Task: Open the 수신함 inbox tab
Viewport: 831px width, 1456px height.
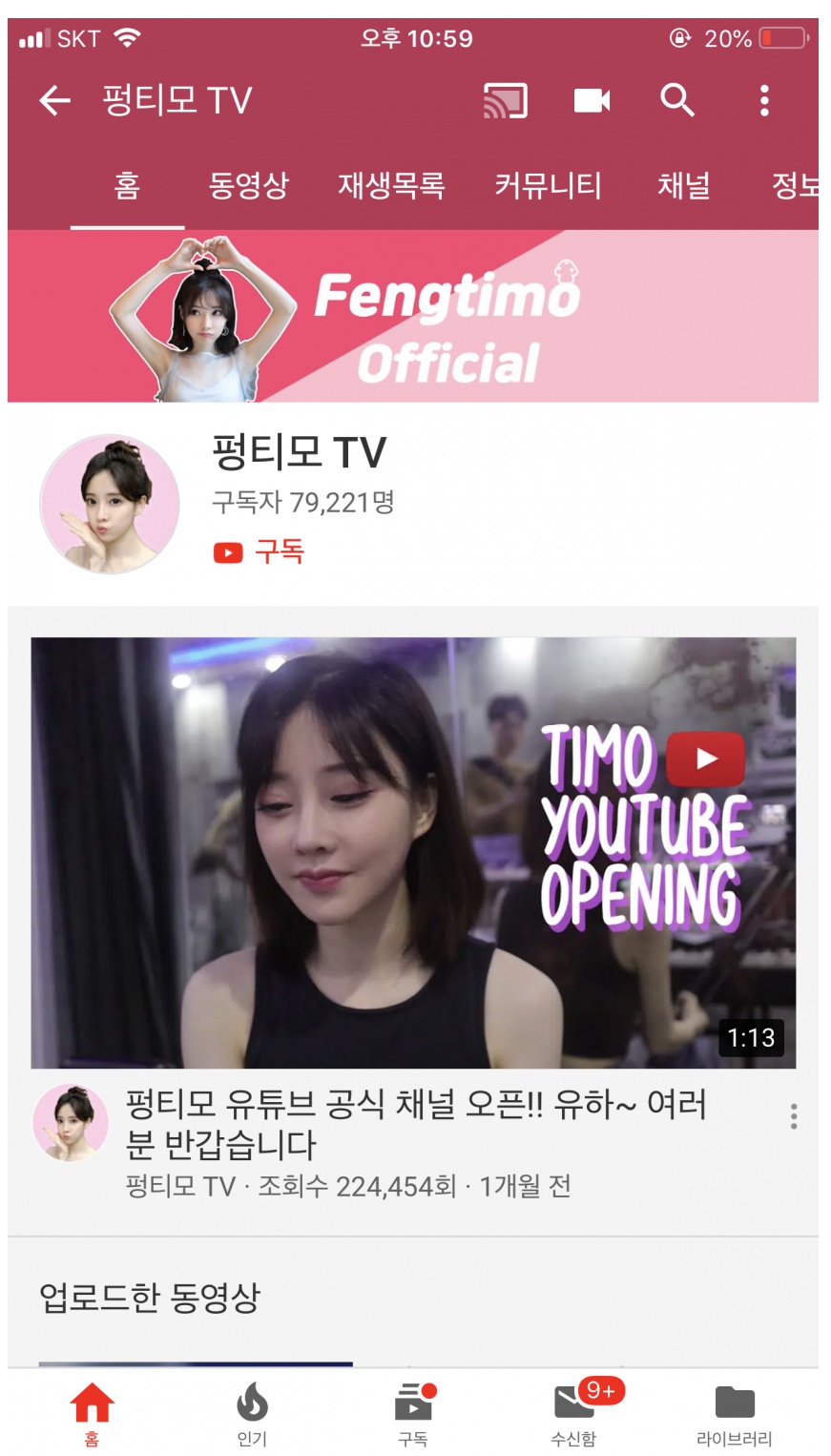Action: tap(573, 1414)
